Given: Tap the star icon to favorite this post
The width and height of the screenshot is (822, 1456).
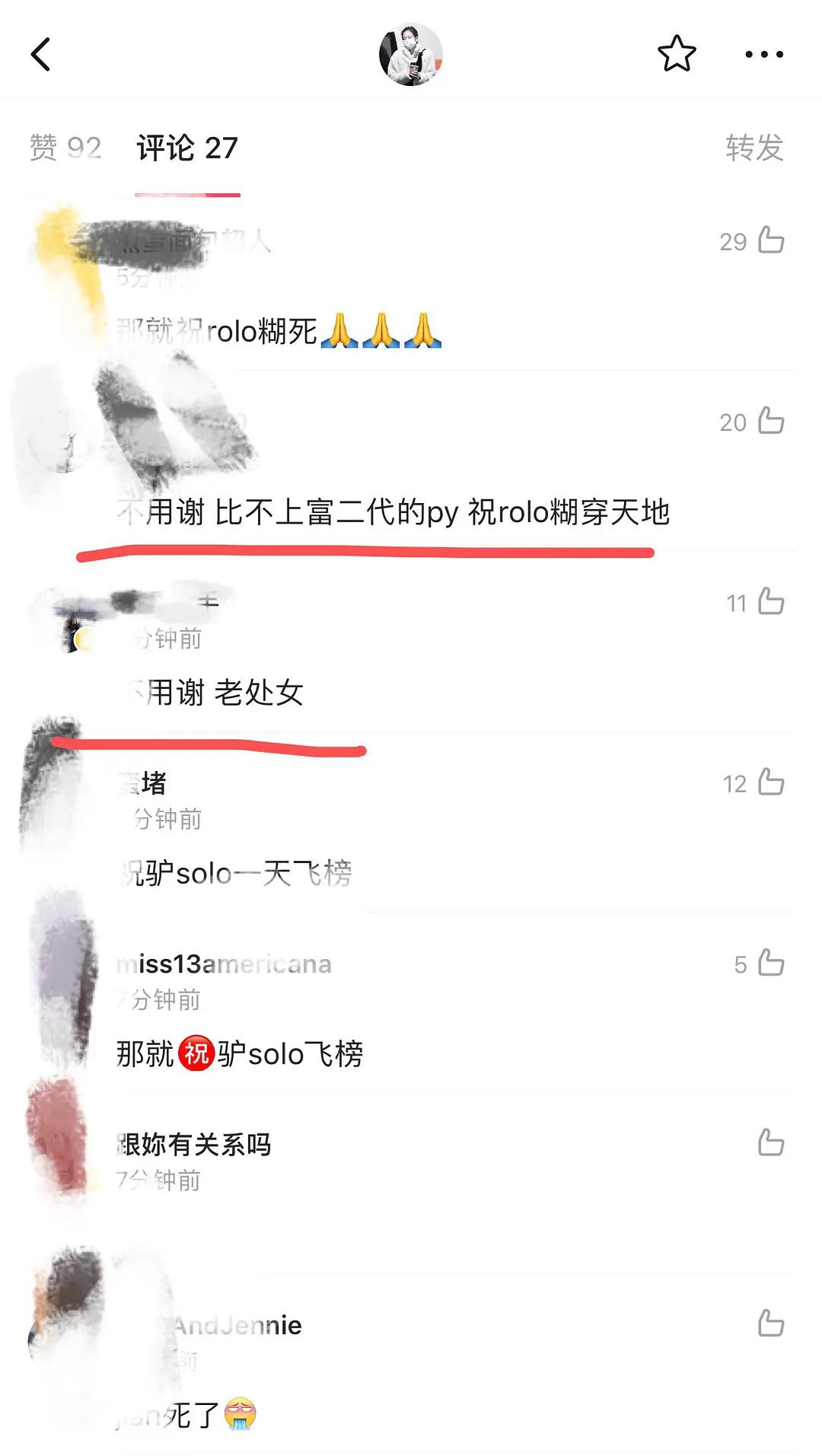Looking at the screenshot, I should point(676,53).
